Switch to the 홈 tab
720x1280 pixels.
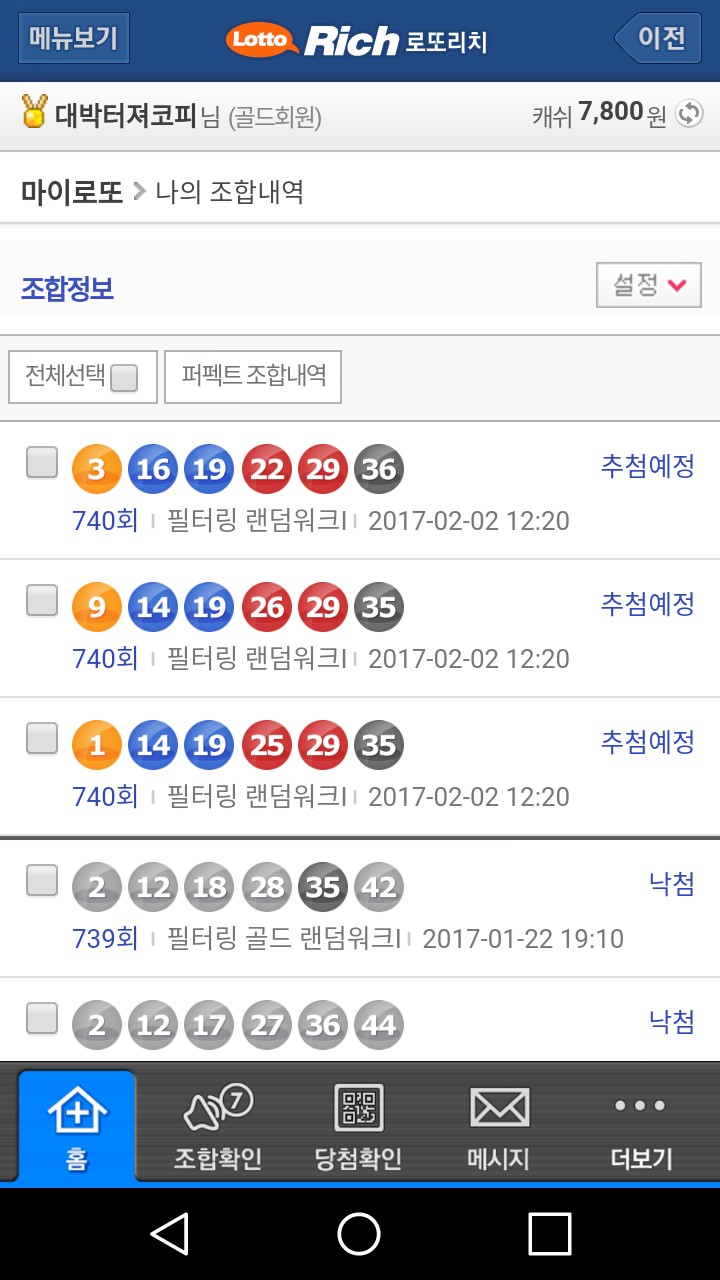point(77,1126)
